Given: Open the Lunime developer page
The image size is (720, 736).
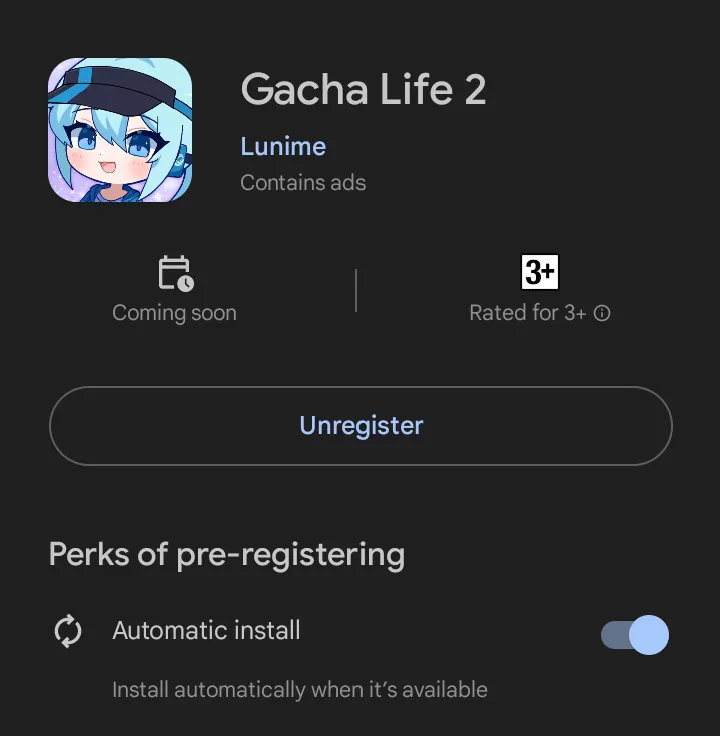Looking at the screenshot, I should click(283, 147).
